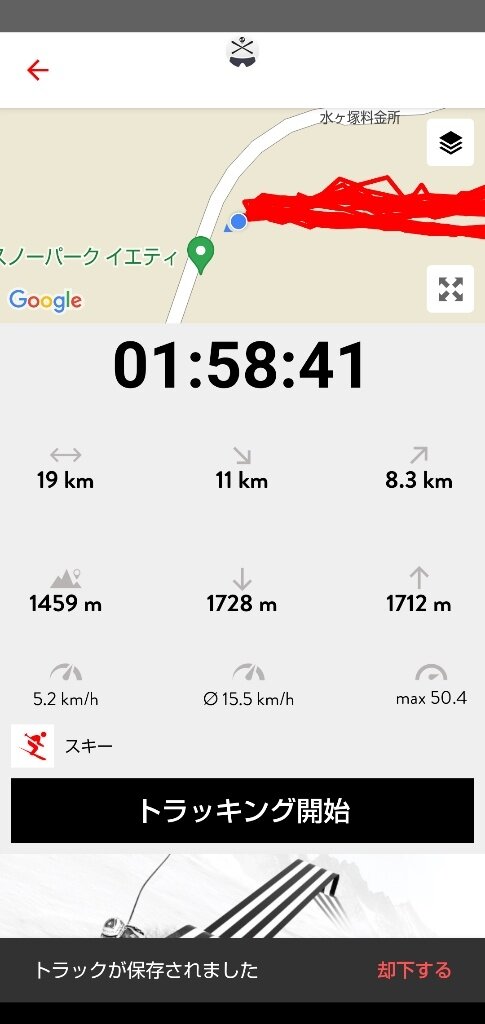Viewport: 485px width, 1024px height.
Task: Open the map layers selector
Action: tap(450, 142)
